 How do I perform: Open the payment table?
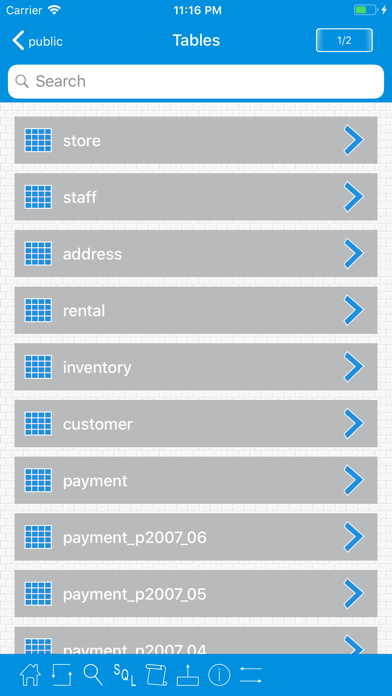coord(196,480)
